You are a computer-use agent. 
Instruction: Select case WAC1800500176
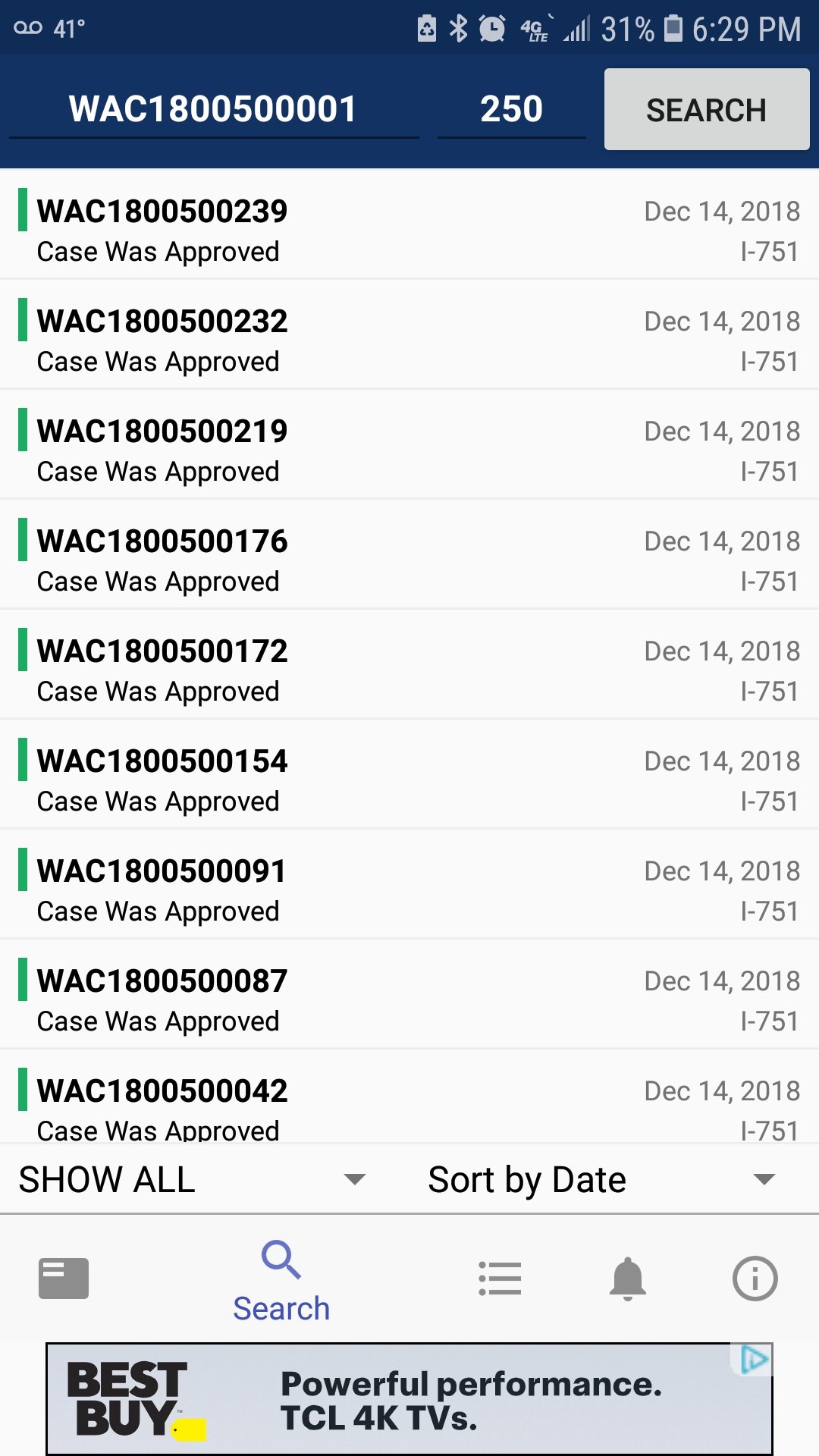click(409, 554)
